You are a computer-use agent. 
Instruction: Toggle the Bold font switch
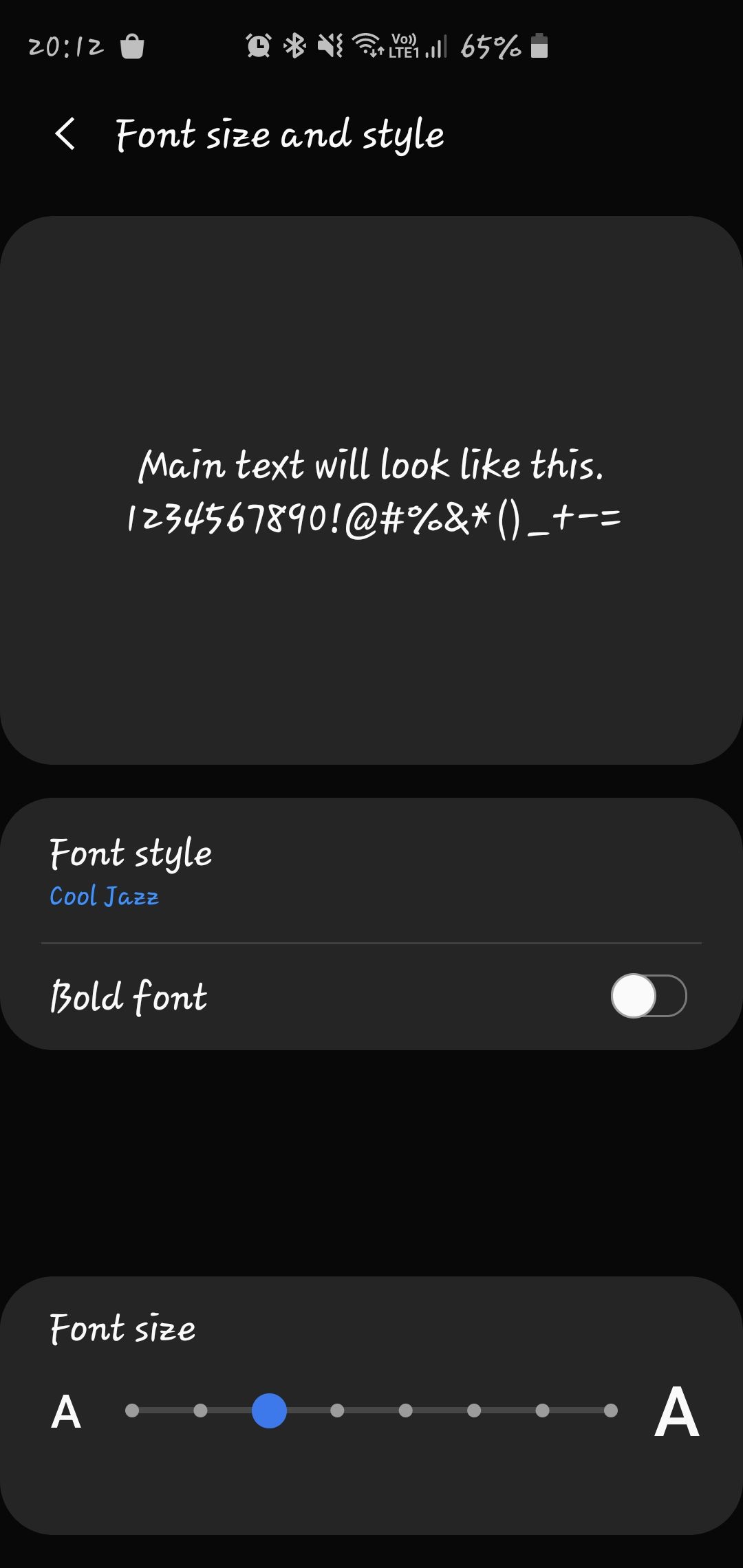[648, 996]
